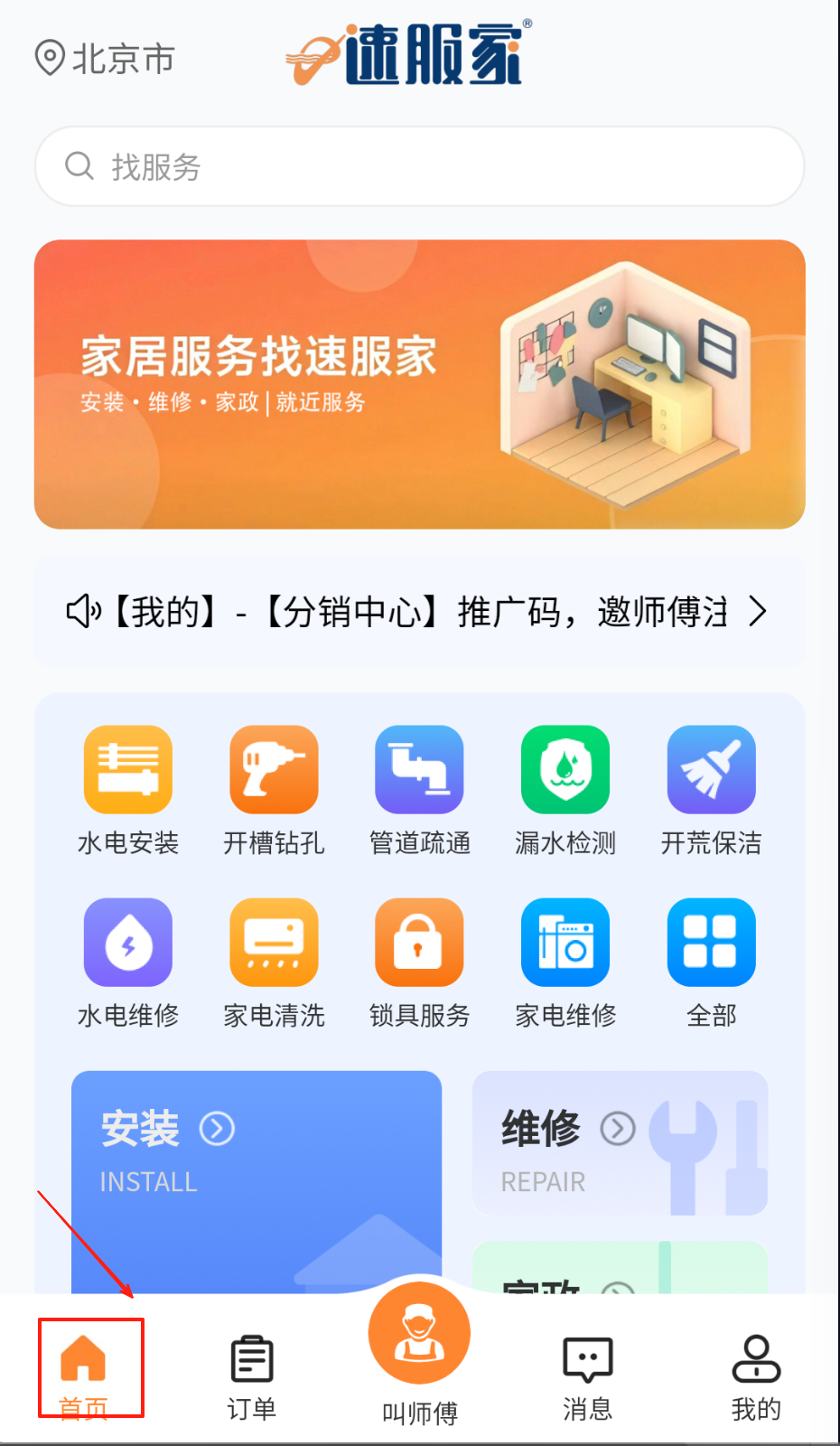Open the 家居服务找速服家 banner

point(419,384)
